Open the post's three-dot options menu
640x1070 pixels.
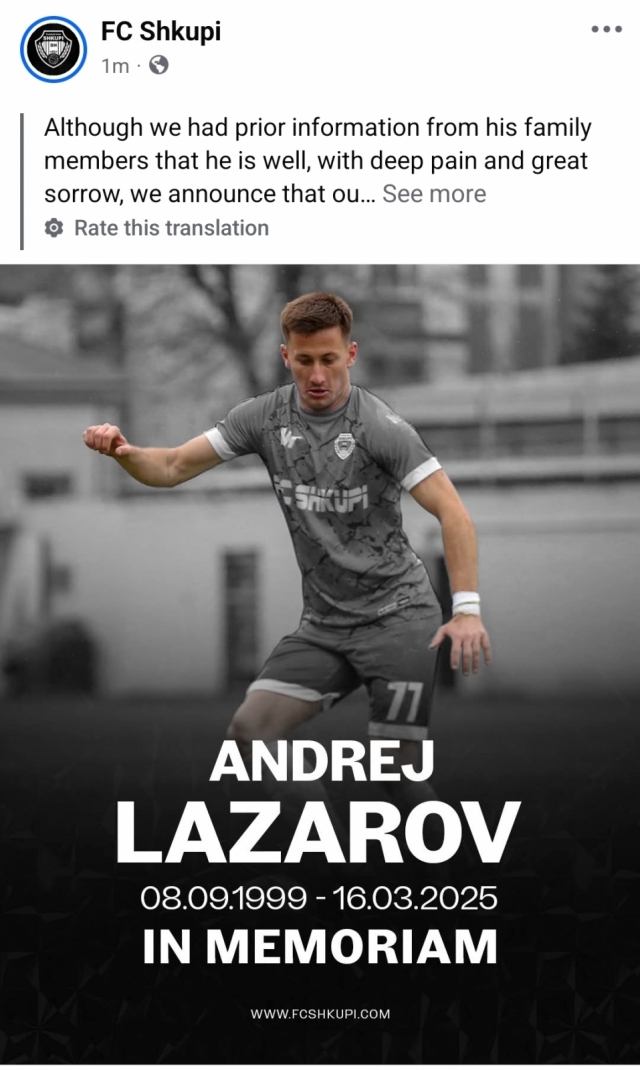click(x=606, y=29)
